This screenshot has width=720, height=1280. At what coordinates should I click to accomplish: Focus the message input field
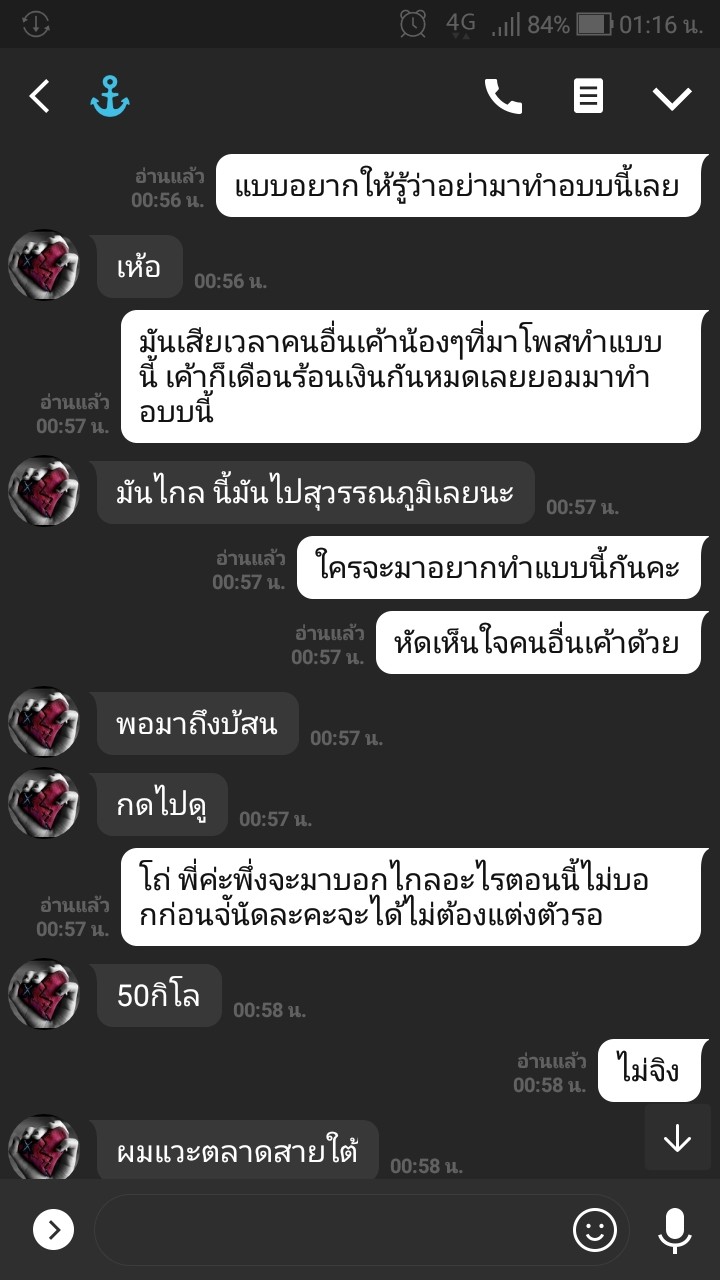point(330,1230)
